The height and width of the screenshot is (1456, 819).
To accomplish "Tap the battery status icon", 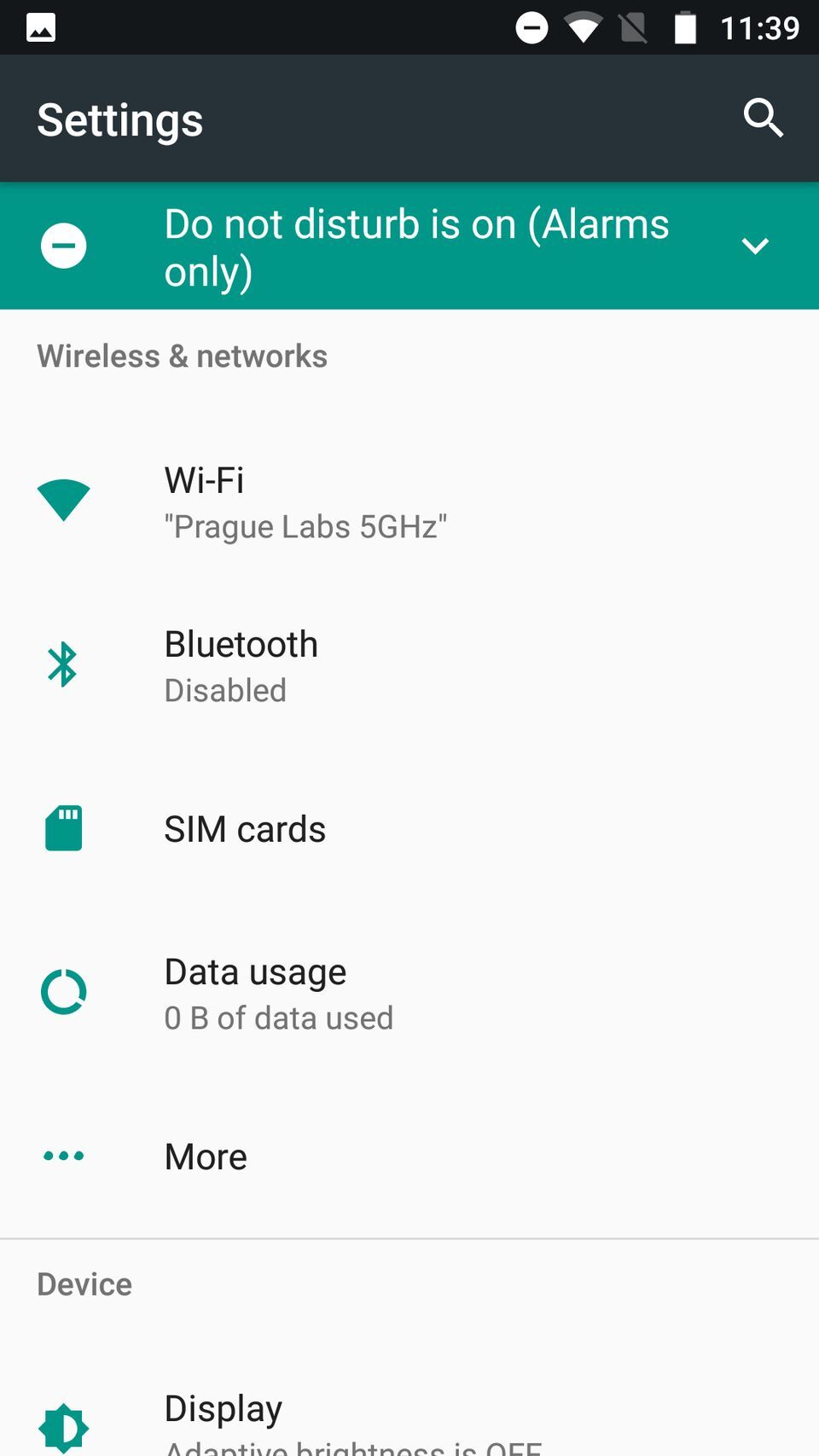I will 684,26.
